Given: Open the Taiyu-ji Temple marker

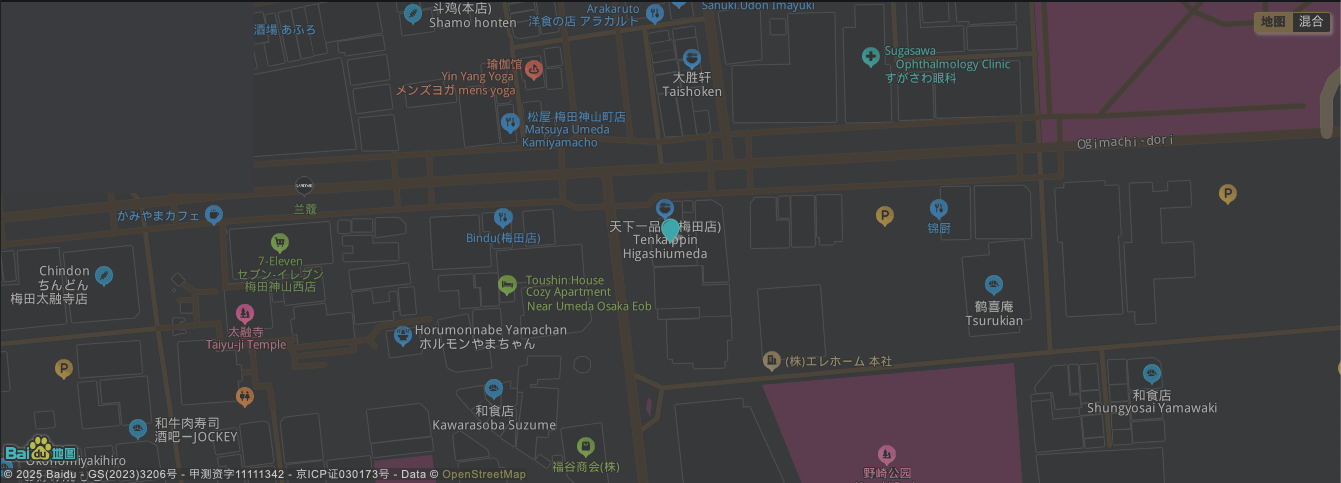Looking at the screenshot, I should tap(245, 313).
